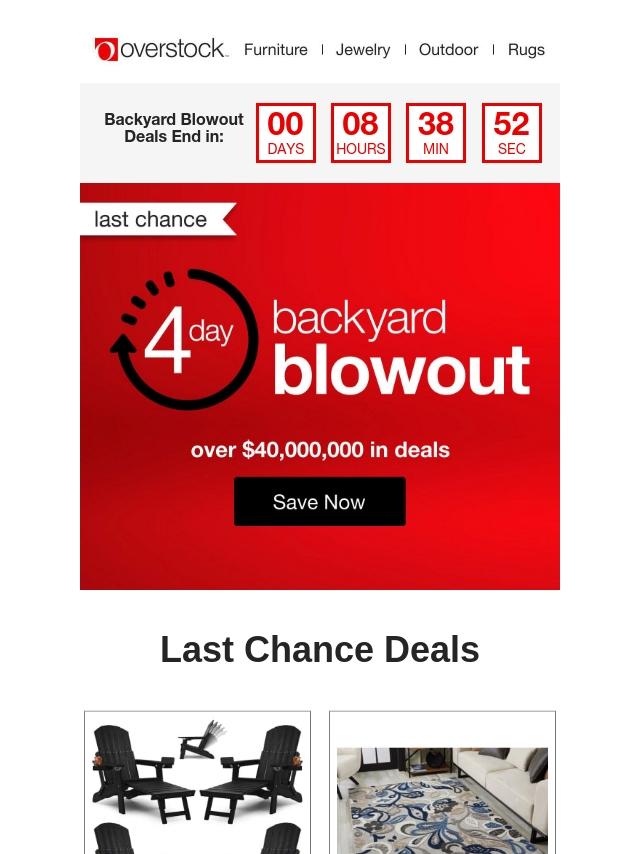Browse the Rugs category
Screen dimensions: 640x854
click(526, 49)
